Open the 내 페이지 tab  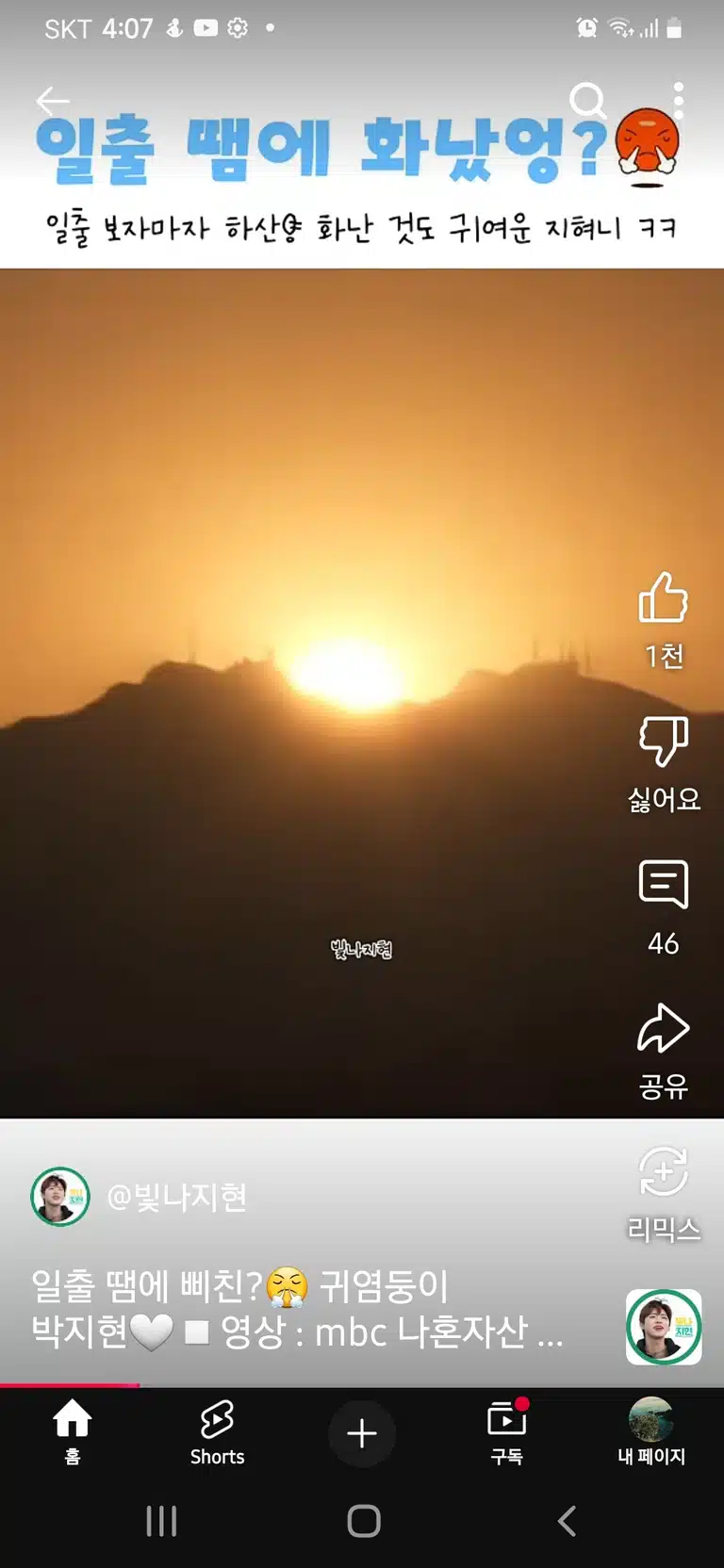(x=651, y=1432)
